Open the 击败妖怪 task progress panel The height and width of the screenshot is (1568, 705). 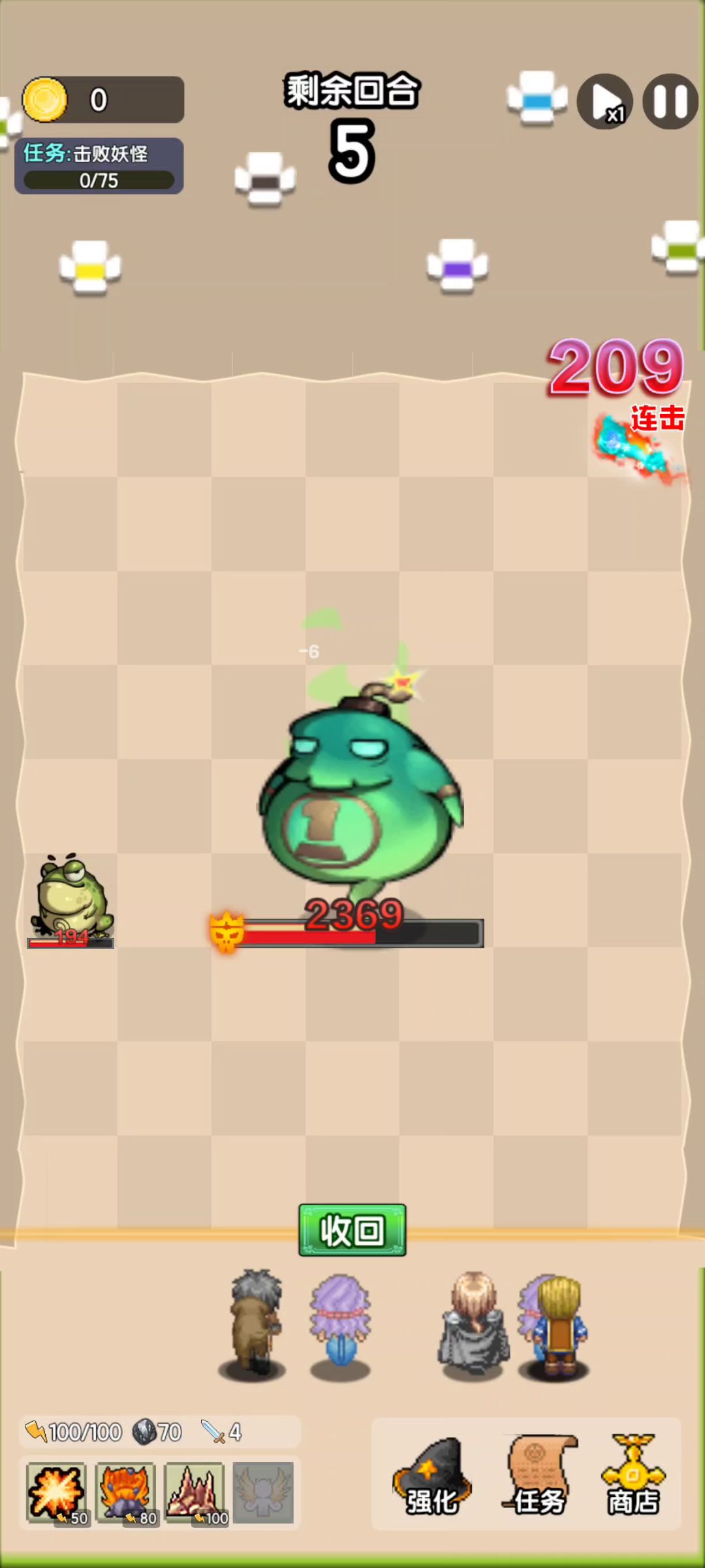(x=99, y=166)
